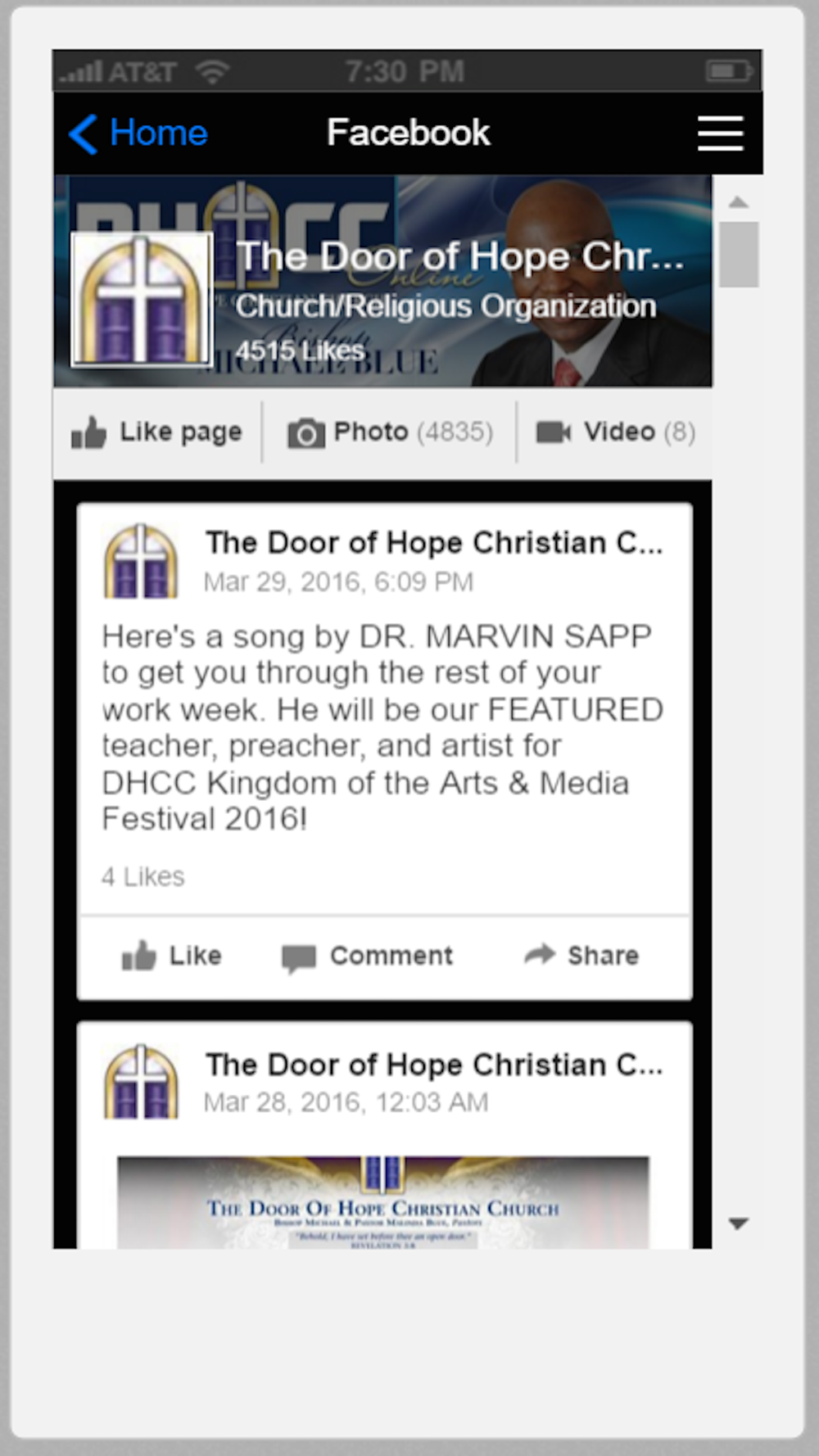819x1456 pixels.
Task: Go back to Home
Action: click(138, 133)
